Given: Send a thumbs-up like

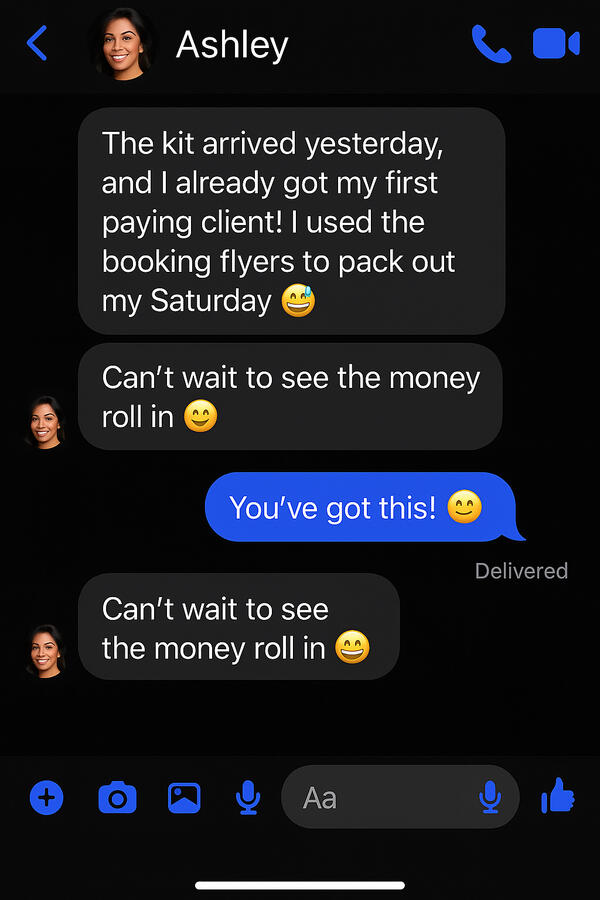Looking at the screenshot, I should pos(558,796).
